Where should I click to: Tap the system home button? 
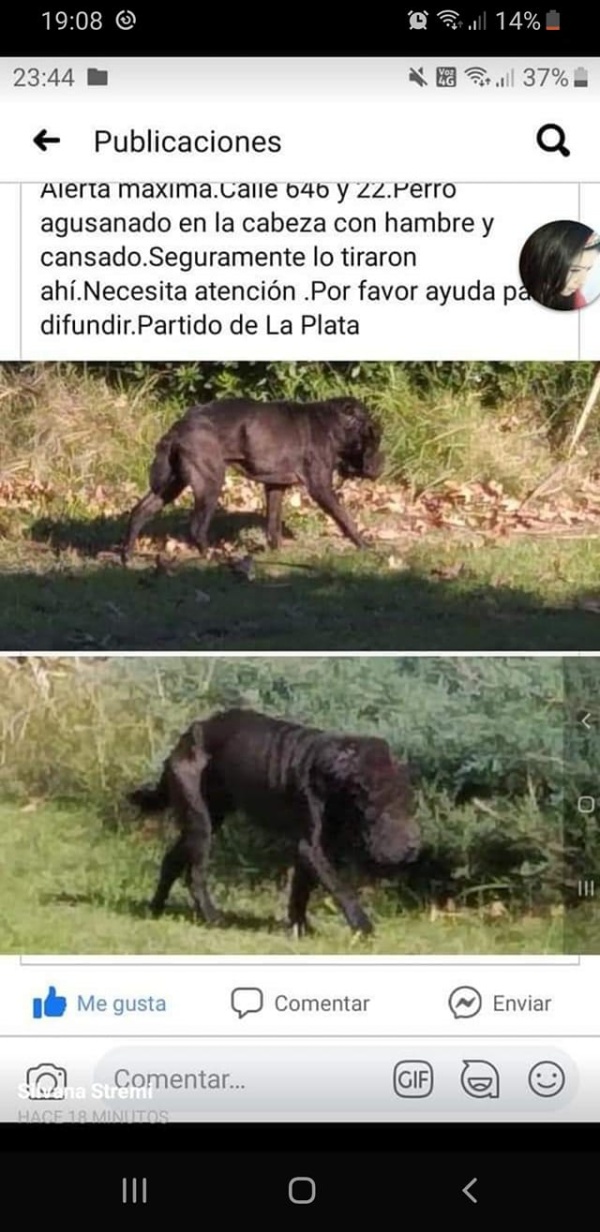[x=301, y=1190]
